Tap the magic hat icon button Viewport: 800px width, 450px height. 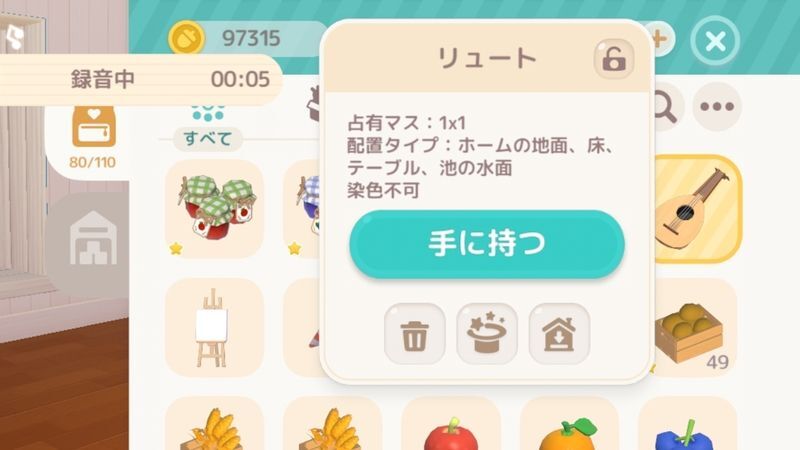coord(487,334)
